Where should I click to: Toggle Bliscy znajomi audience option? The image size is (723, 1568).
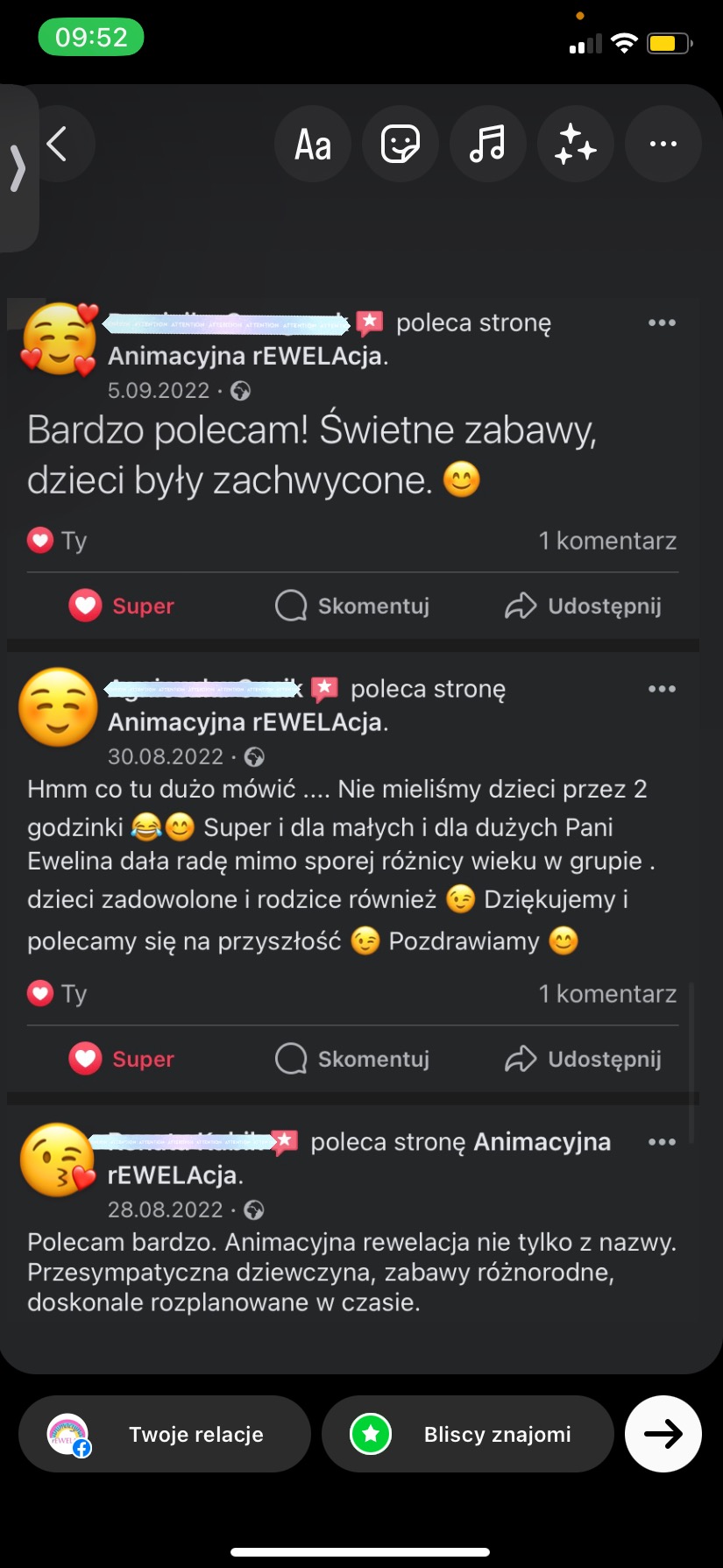coord(467,1434)
